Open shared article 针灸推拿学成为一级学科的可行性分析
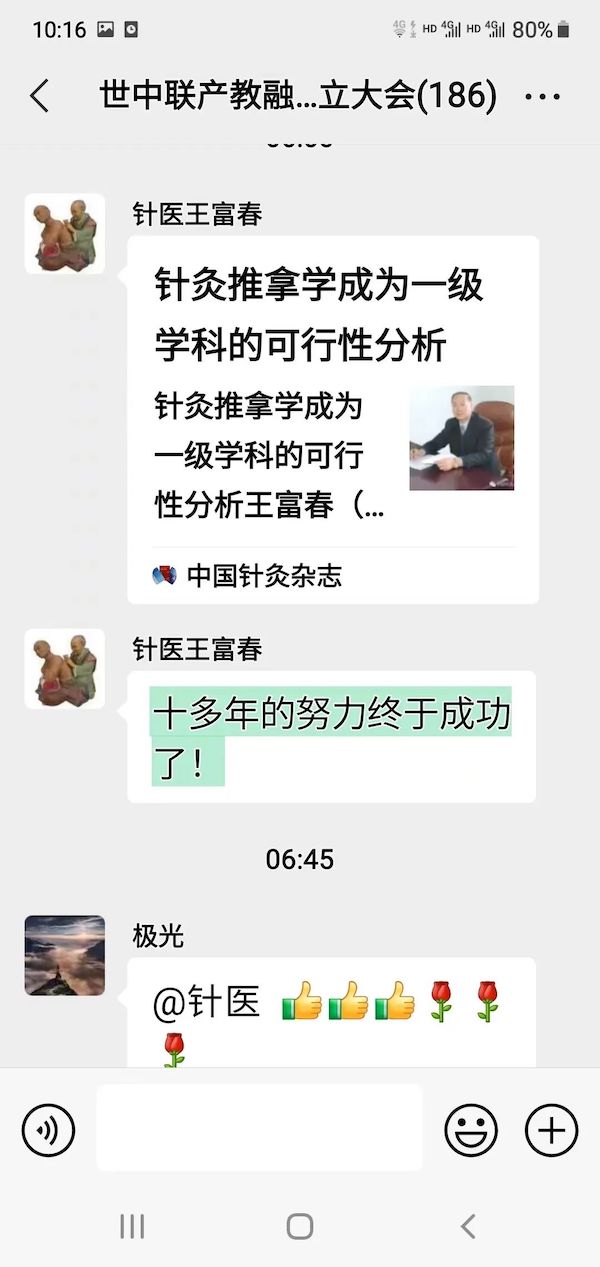The height and width of the screenshot is (1267, 600). pyautogui.click(x=333, y=420)
